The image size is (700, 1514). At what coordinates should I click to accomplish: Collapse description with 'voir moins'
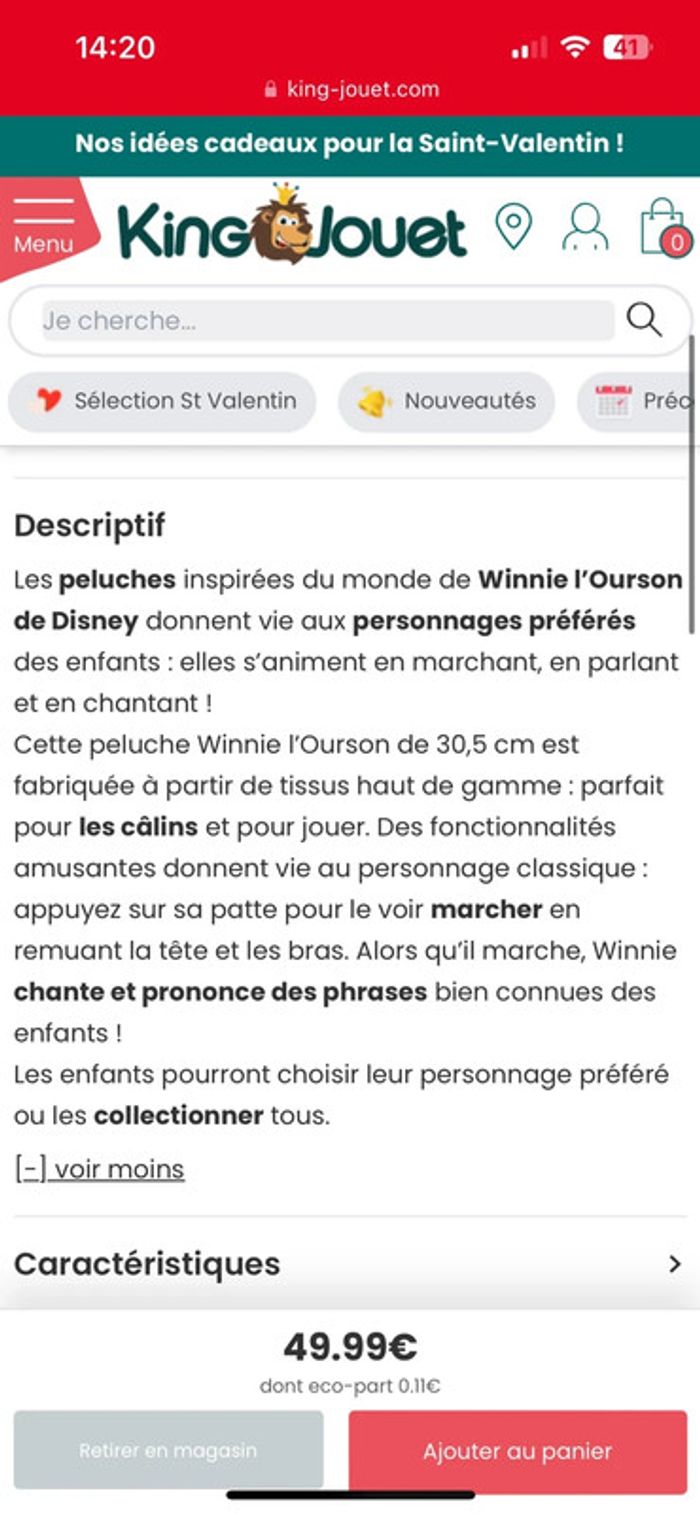100,1169
